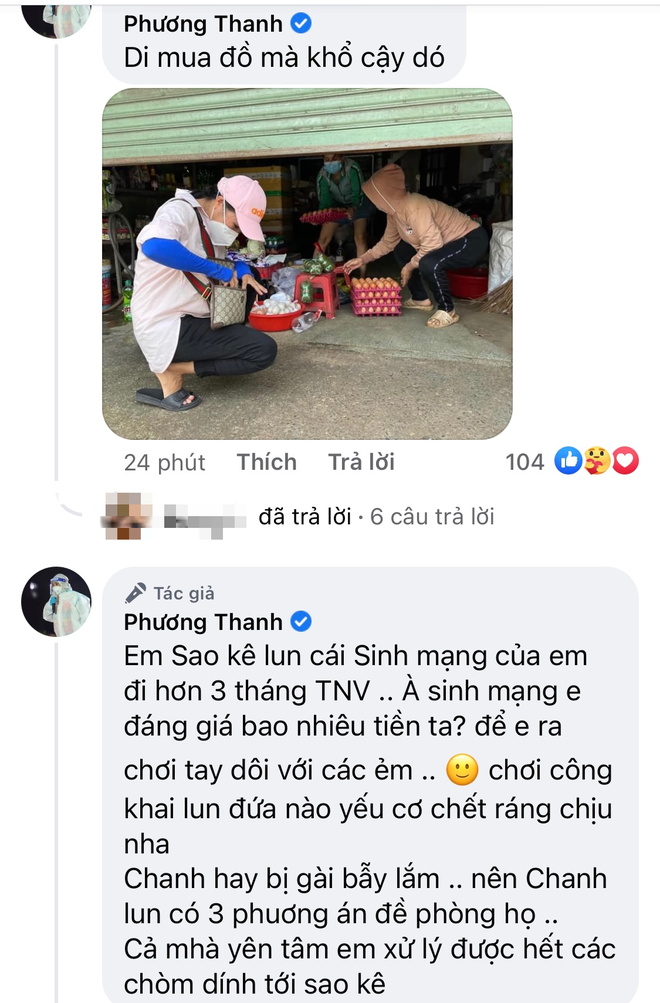Like the comment with the shopping photo

(x=266, y=462)
